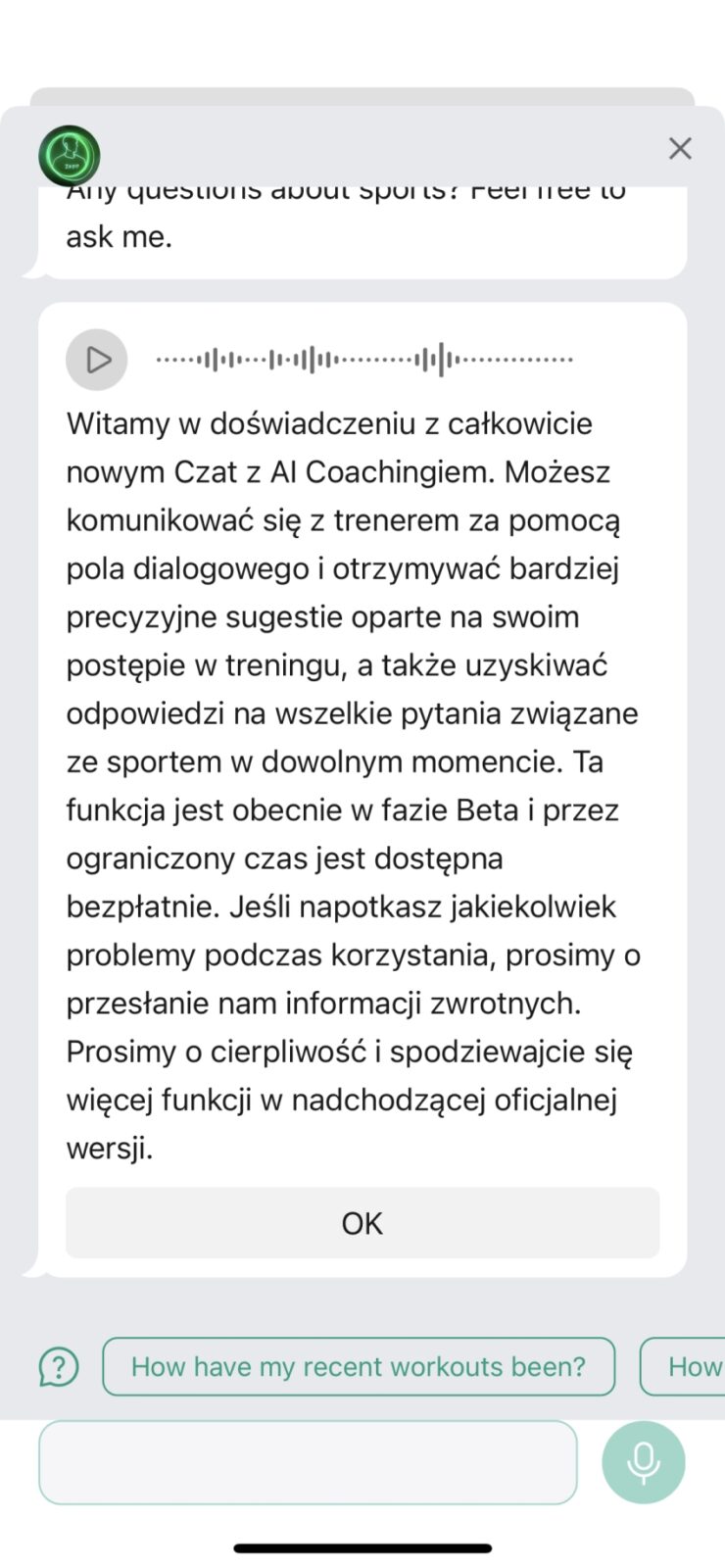The image size is (725, 1568).
Task: Play the voice message audio
Action: [x=97, y=360]
